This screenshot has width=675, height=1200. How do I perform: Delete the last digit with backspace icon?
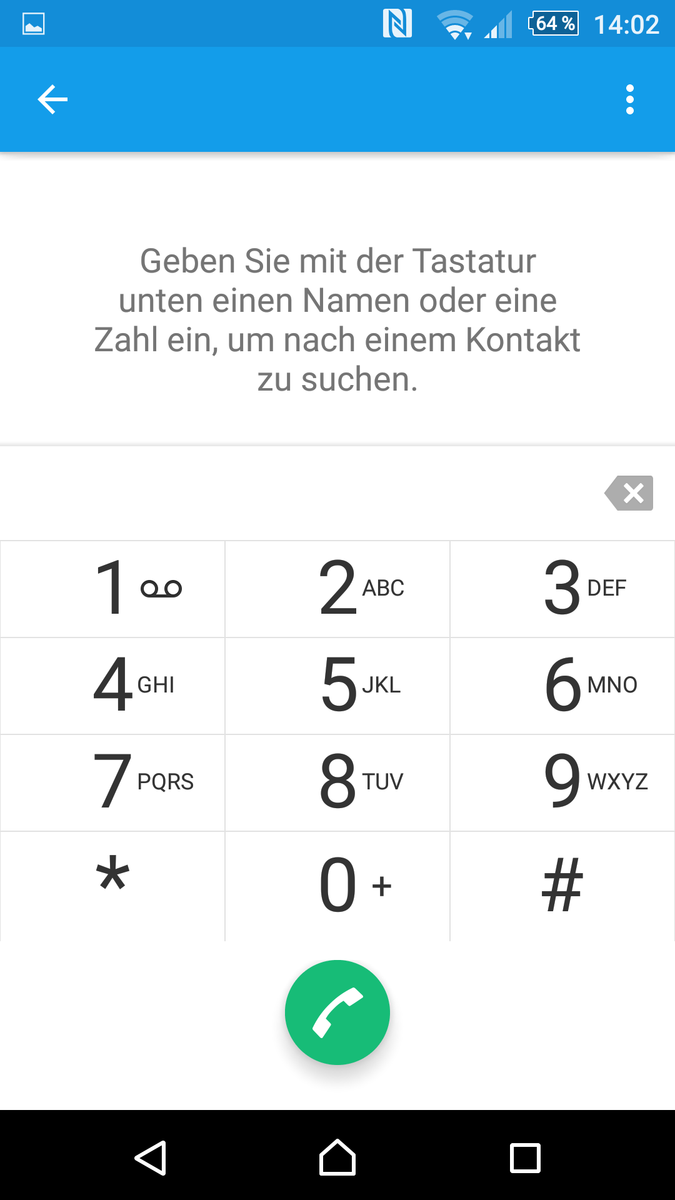(x=629, y=493)
